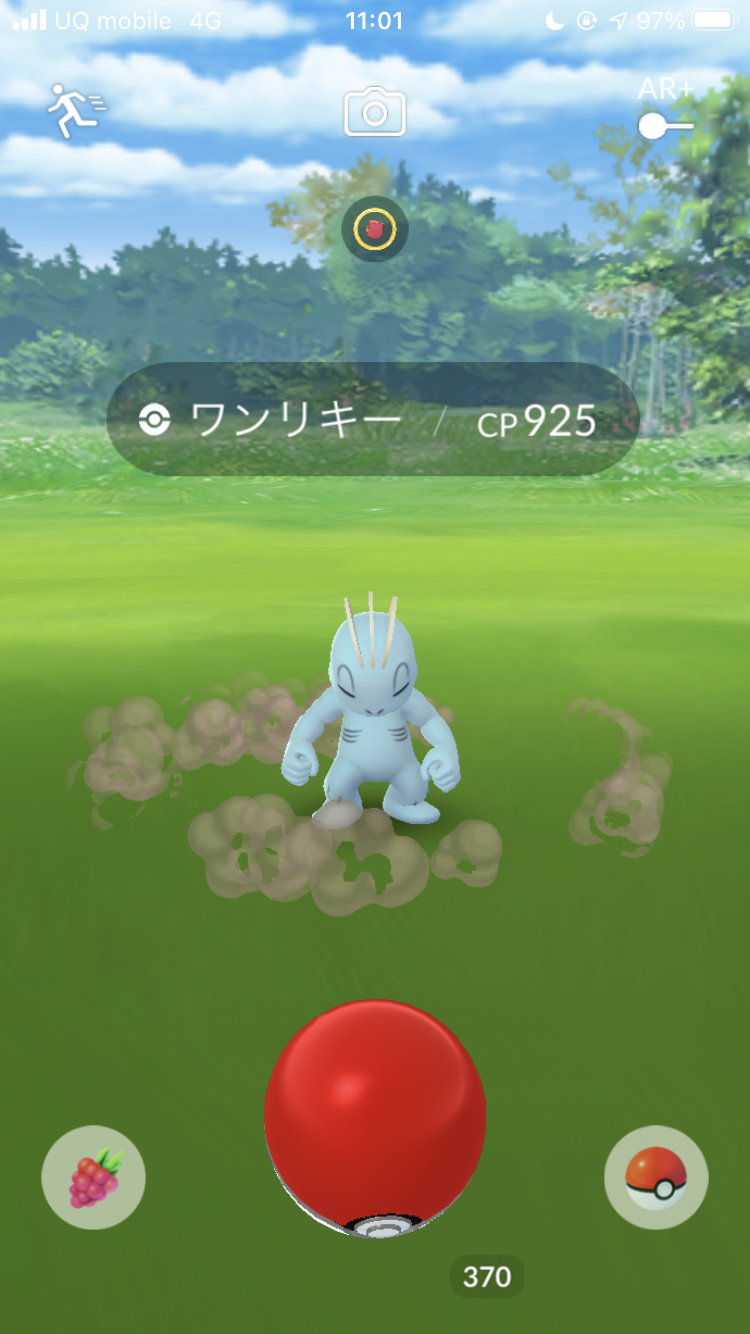
Task: Open the Poké Ball selection menu
Action: (656, 1177)
